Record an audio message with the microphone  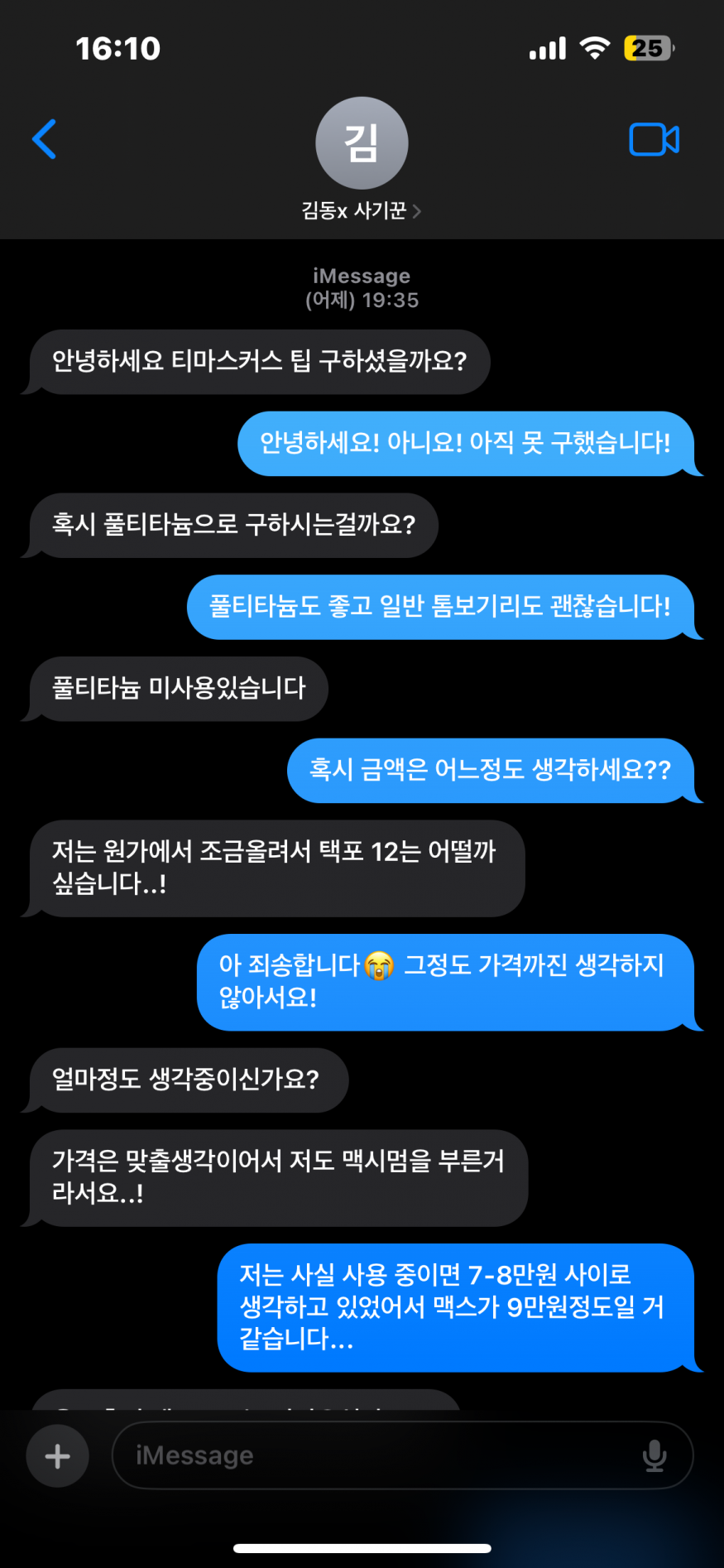coord(654,1455)
